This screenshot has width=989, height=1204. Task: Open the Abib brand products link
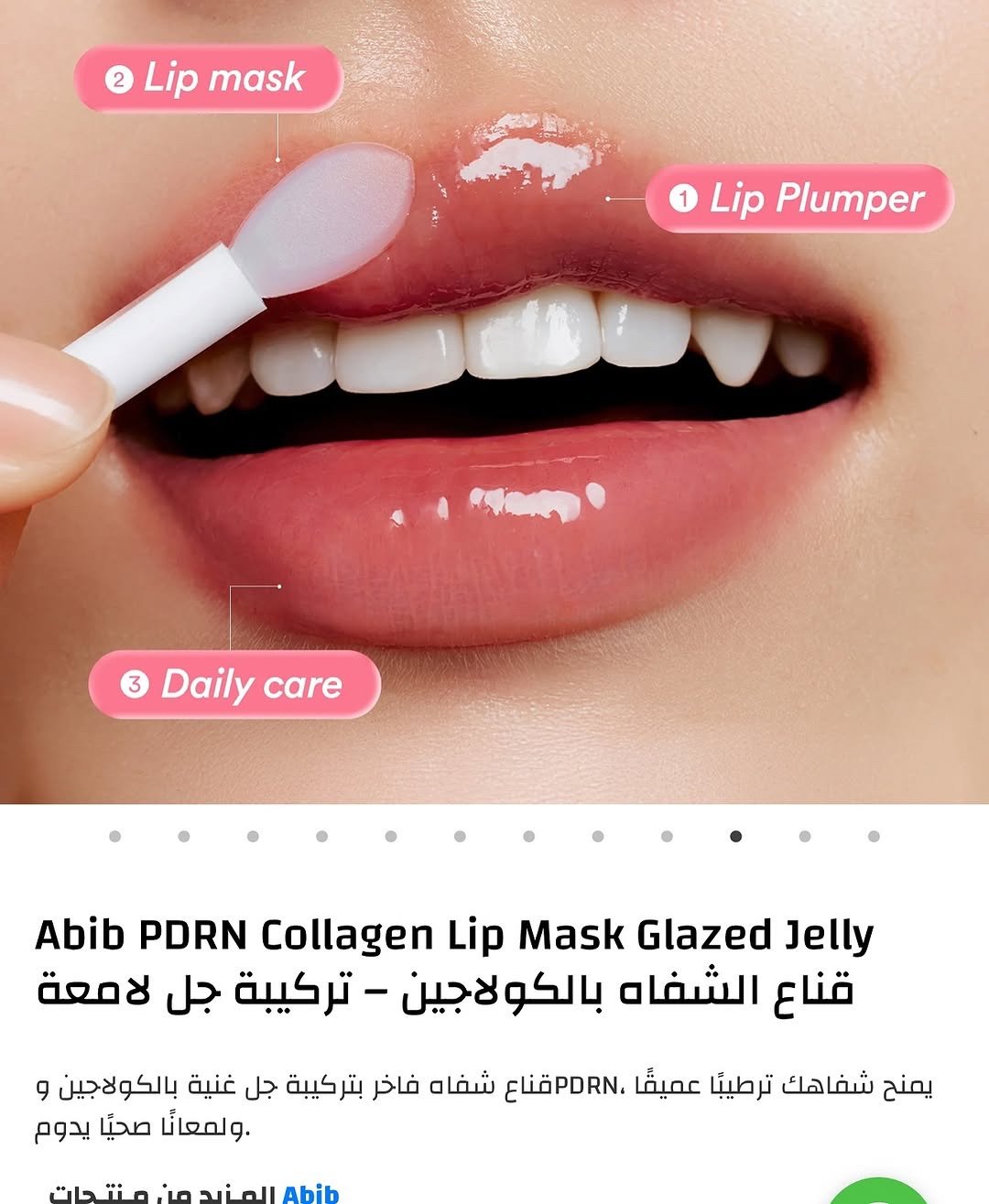point(310,1193)
